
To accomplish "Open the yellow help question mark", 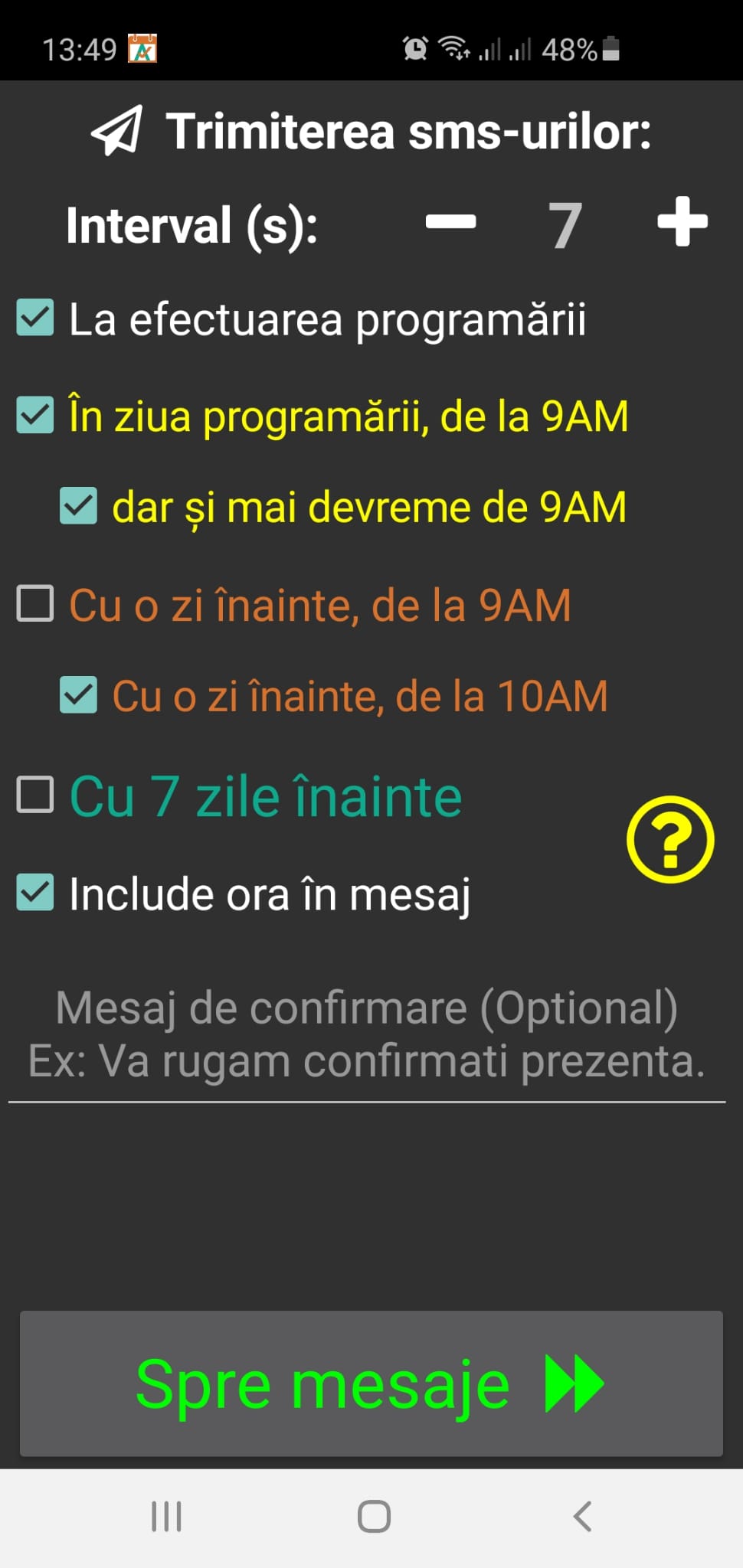I will pyautogui.click(x=670, y=840).
